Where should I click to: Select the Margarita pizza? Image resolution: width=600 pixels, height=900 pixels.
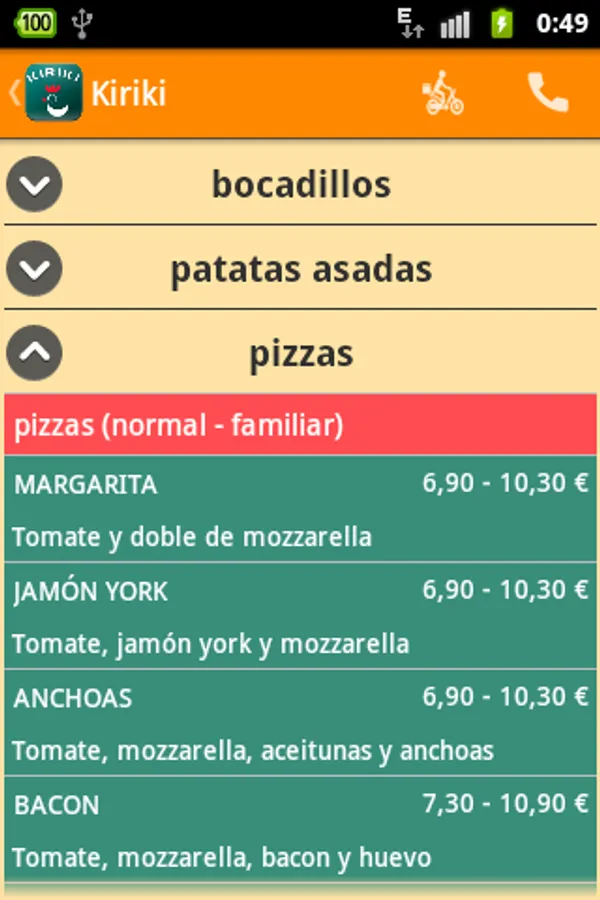[x=300, y=510]
